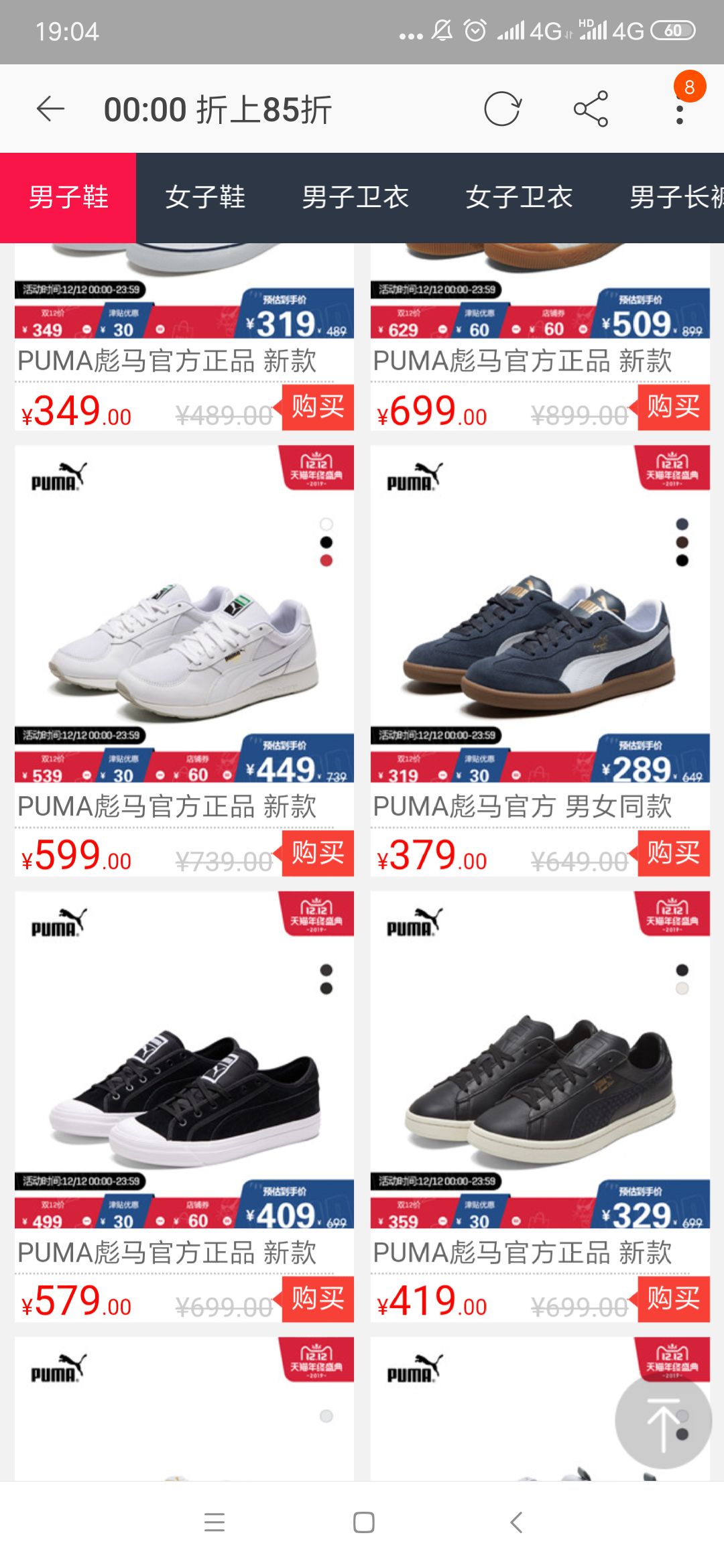Buy the ¥419.00 black leather shoe

click(x=673, y=1299)
